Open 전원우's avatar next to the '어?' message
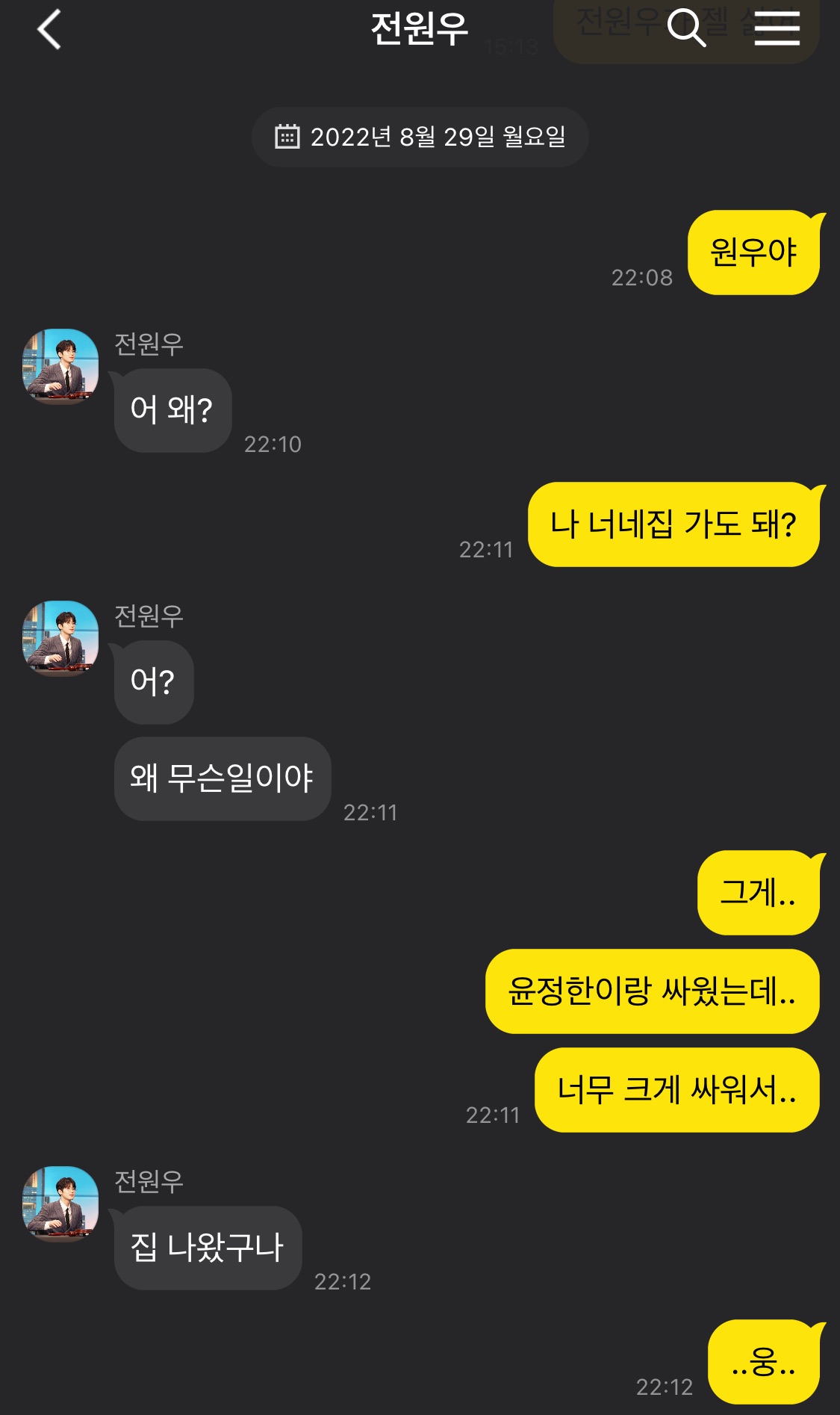 pos(60,638)
